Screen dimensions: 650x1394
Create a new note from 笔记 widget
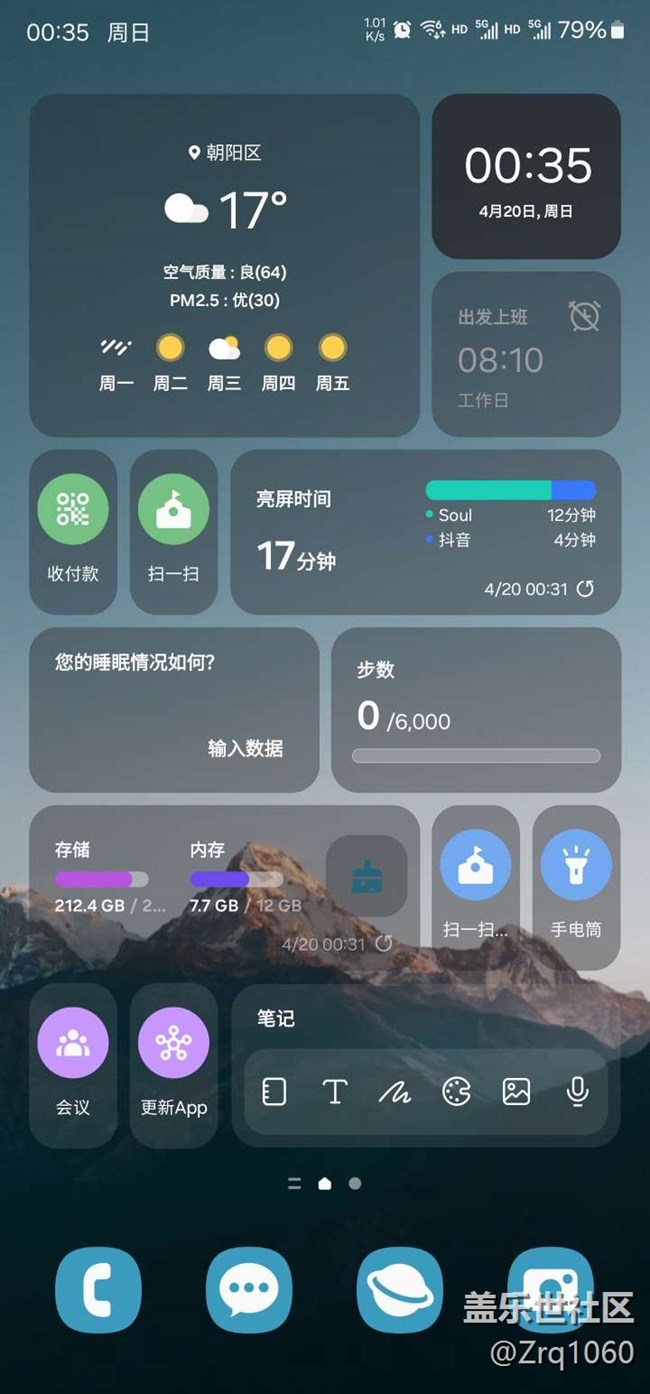click(x=274, y=1092)
